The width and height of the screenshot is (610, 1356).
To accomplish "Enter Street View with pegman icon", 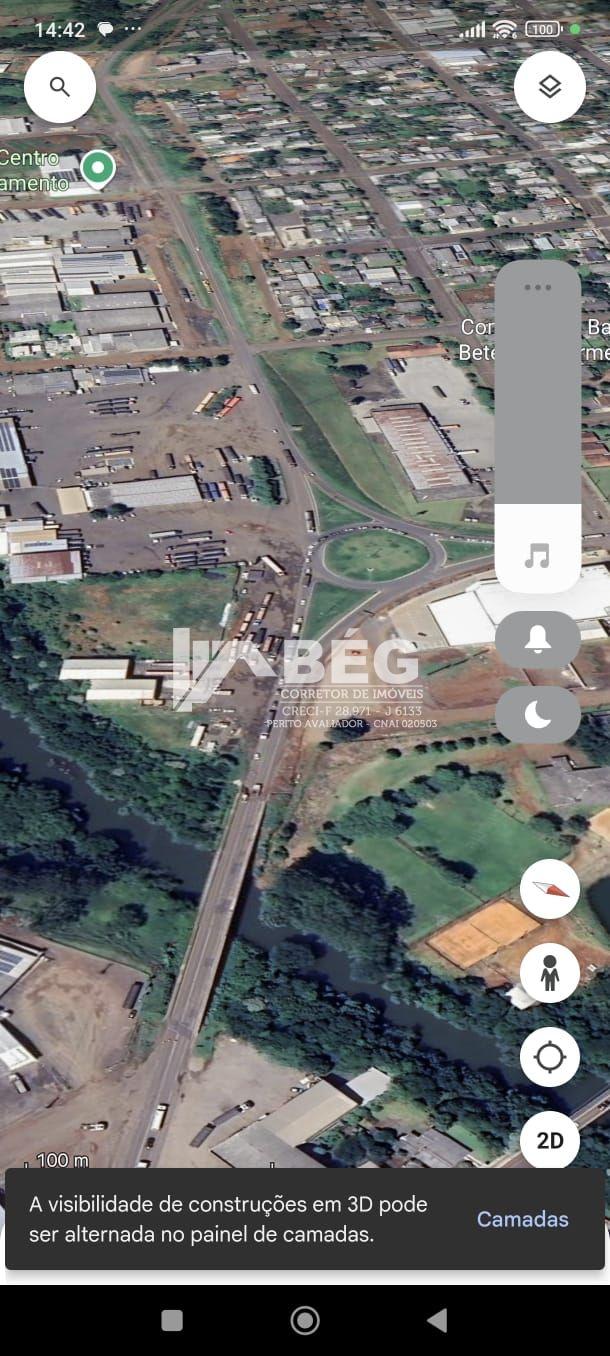I will (549, 973).
